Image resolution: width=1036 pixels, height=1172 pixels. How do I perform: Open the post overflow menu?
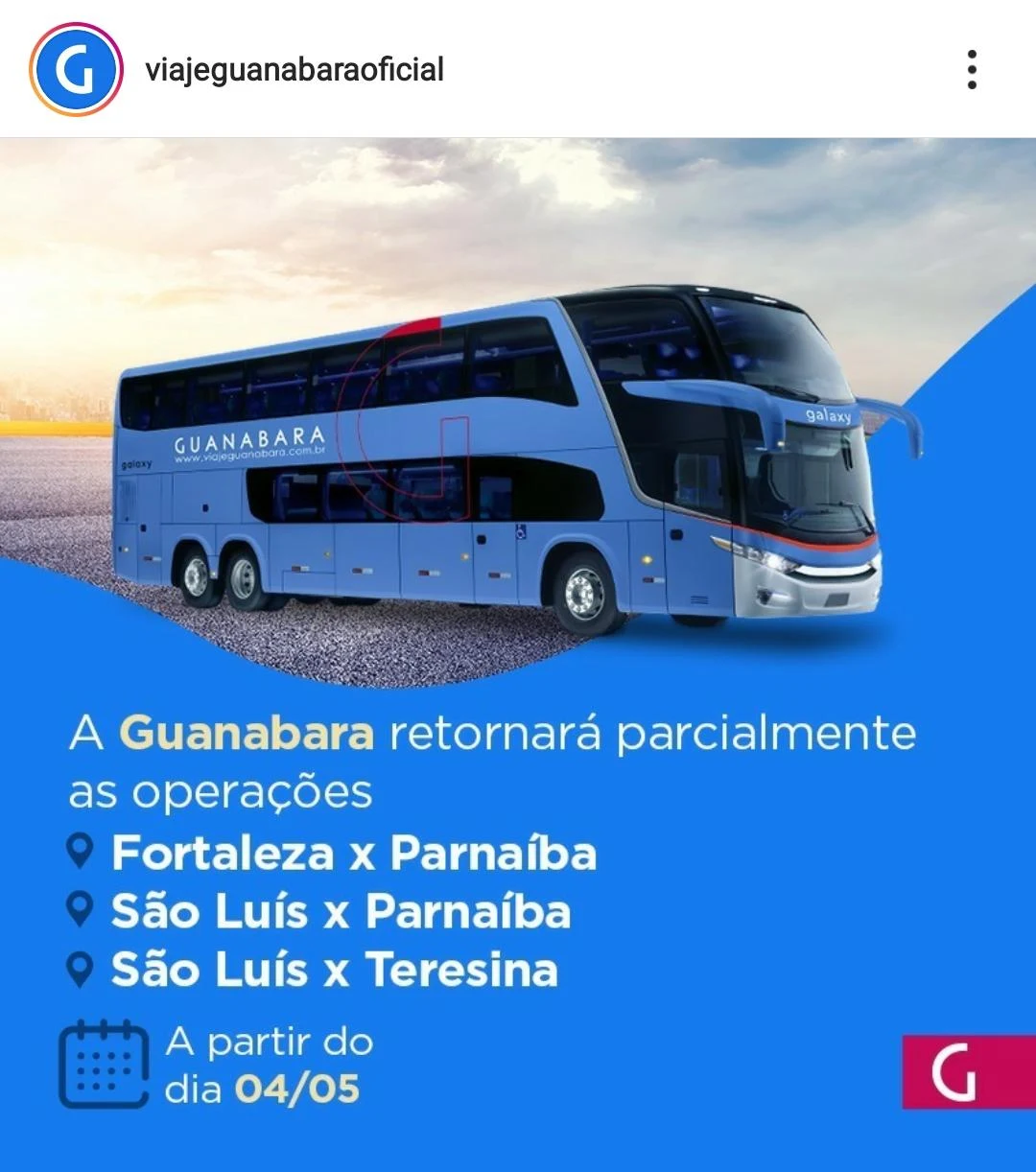pyautogui.click(x=972, y=70)
